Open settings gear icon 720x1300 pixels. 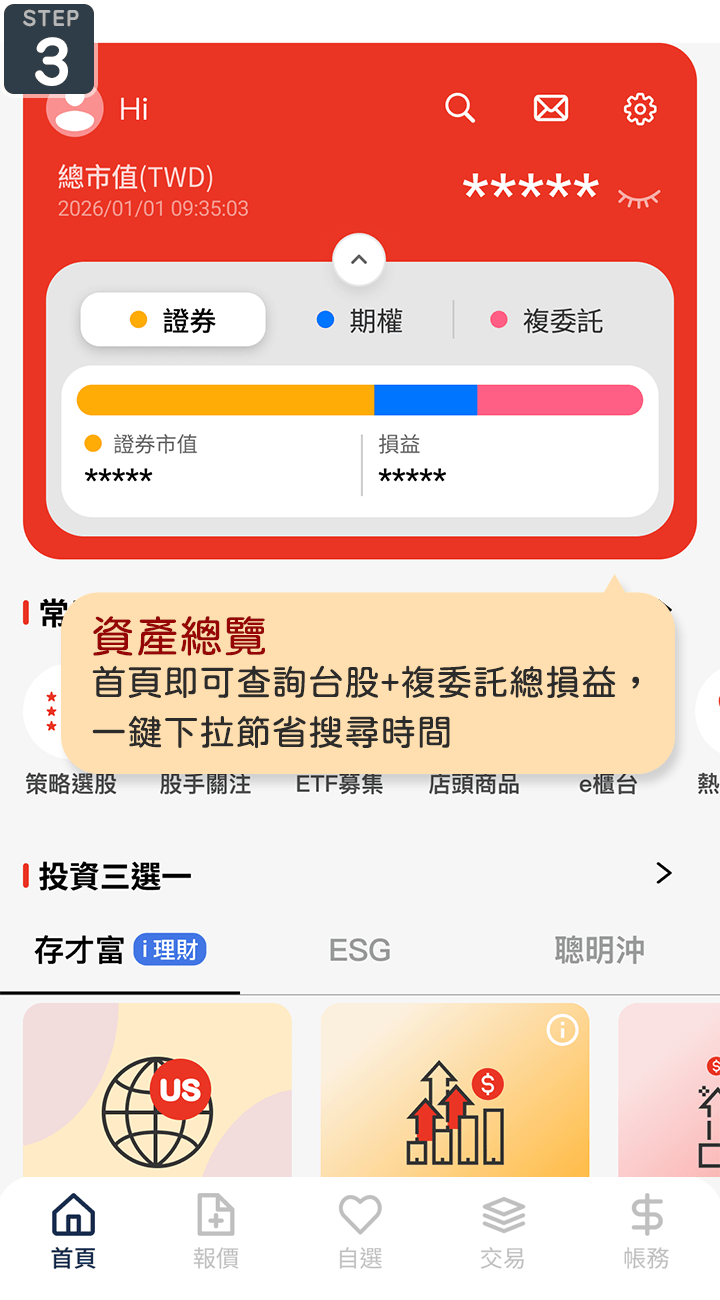coord(640,108)
